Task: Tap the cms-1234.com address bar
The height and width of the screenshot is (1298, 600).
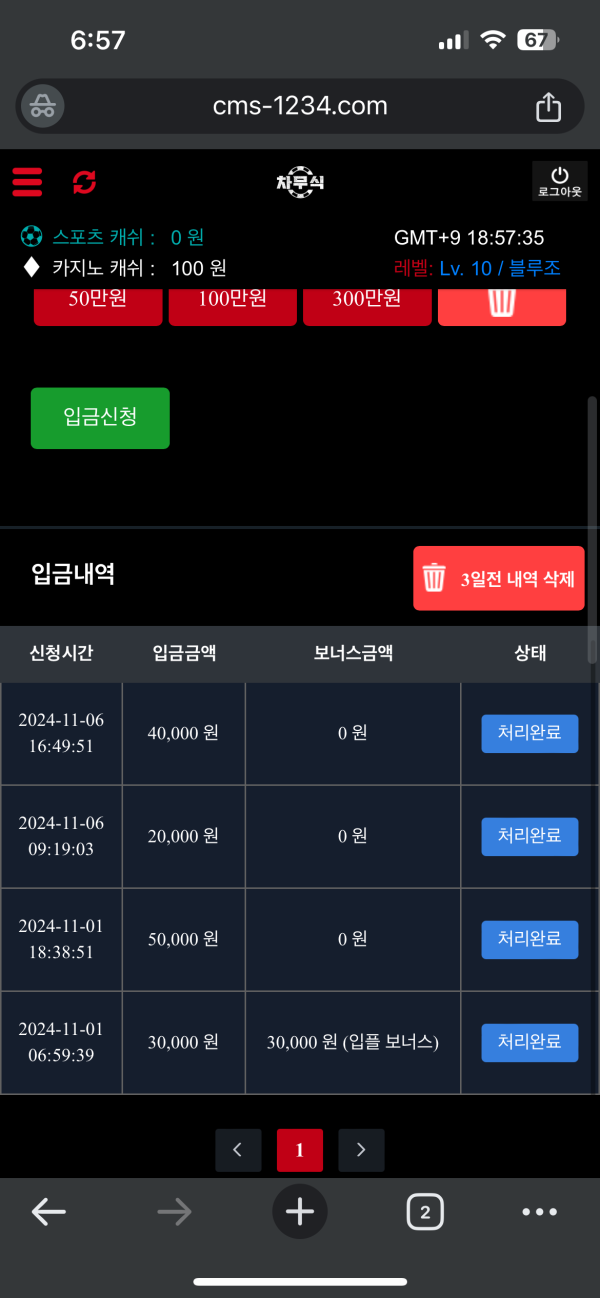Action: (x=300, y=107)
